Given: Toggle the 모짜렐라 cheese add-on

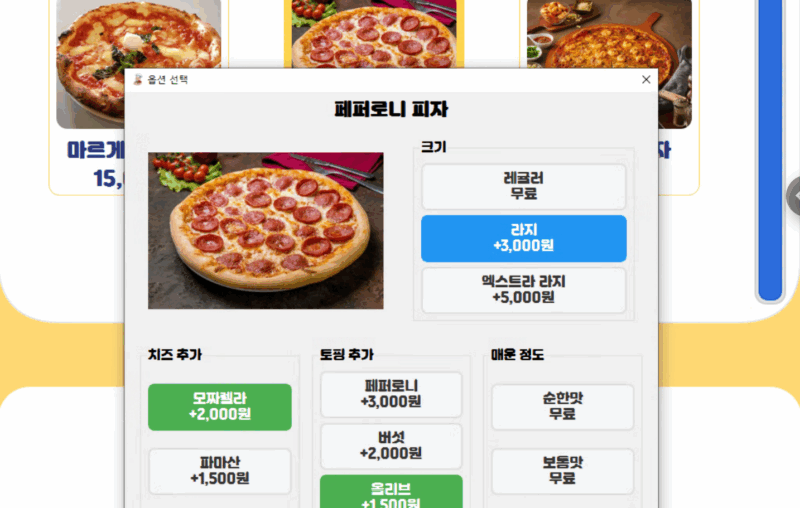Looking at the screenshot, I should [x=219, y=407].
